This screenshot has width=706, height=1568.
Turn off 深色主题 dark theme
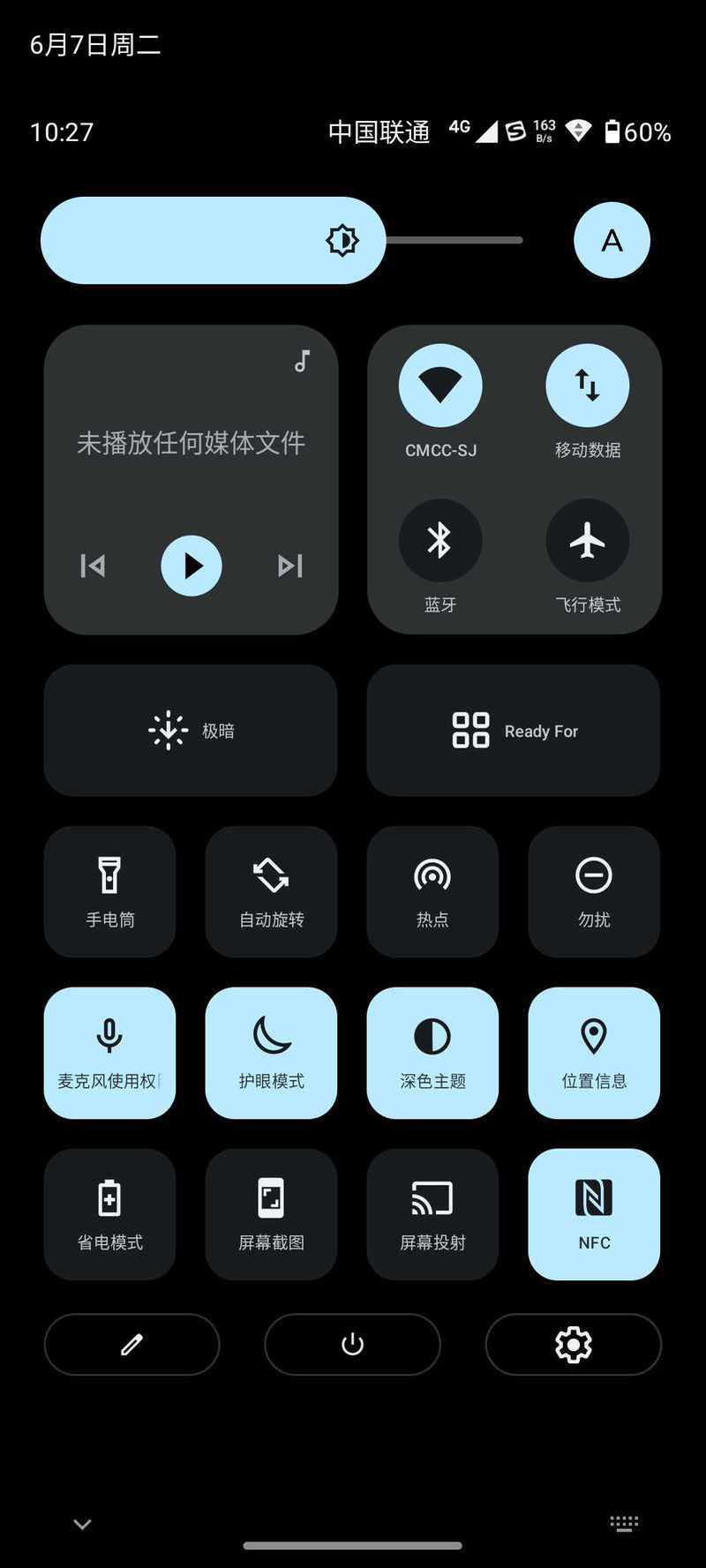coord(432,1054)
